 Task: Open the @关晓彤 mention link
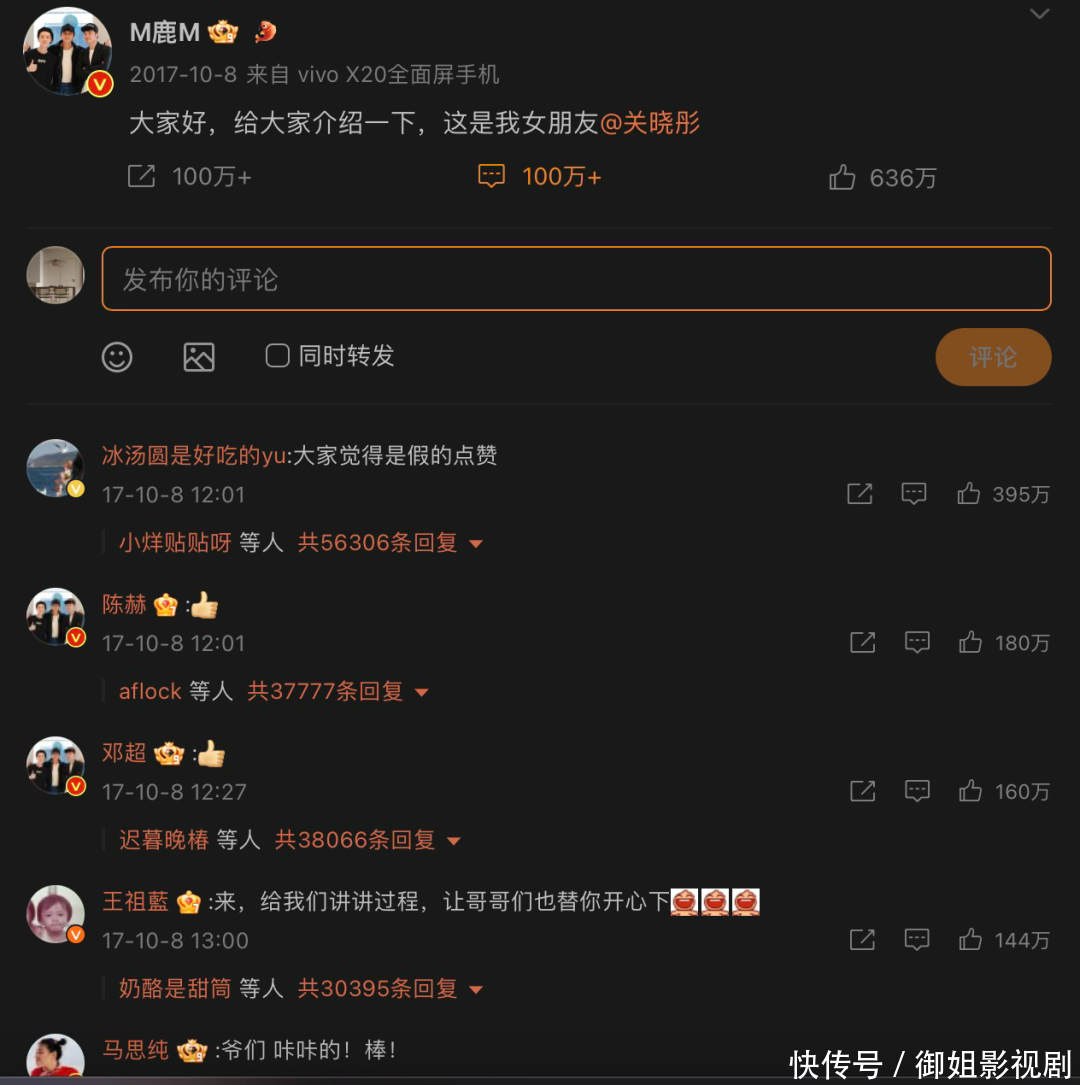click(x=650, y=123)
